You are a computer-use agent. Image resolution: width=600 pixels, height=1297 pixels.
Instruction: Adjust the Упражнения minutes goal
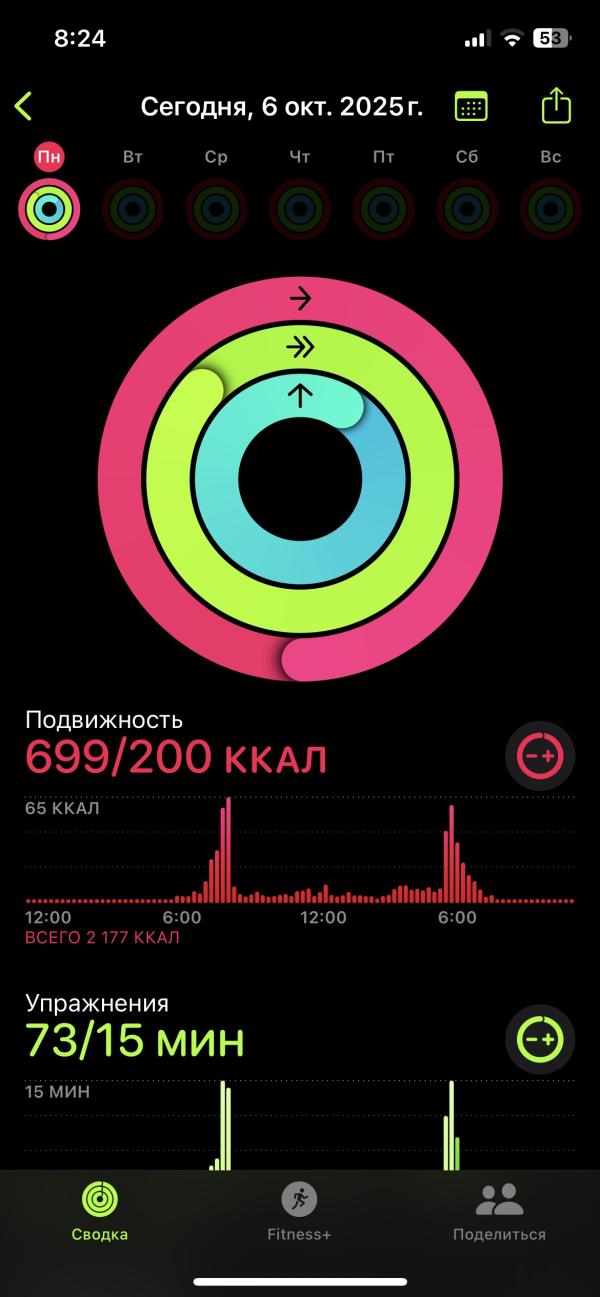point(540,1039)
